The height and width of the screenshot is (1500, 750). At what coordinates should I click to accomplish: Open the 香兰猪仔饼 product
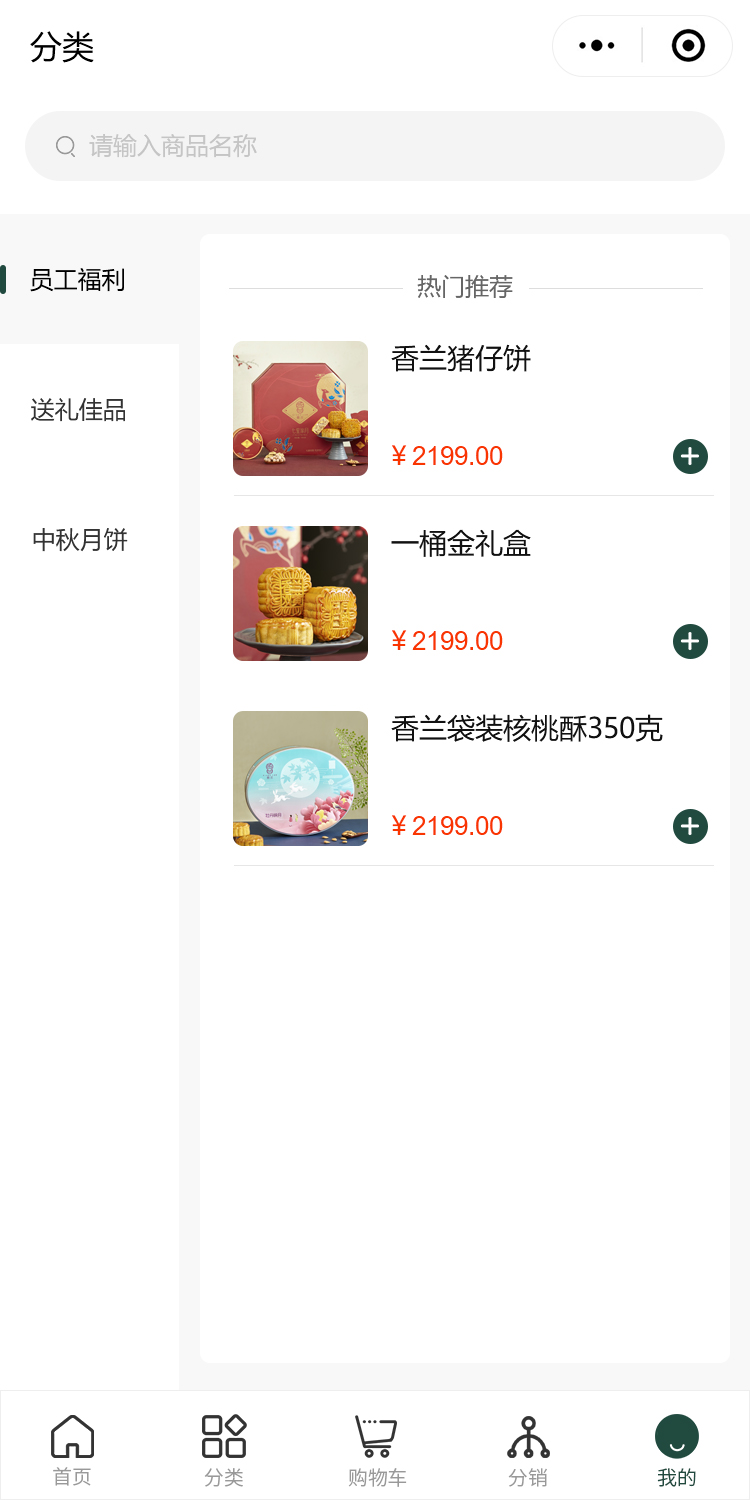[x=461, y=359]
